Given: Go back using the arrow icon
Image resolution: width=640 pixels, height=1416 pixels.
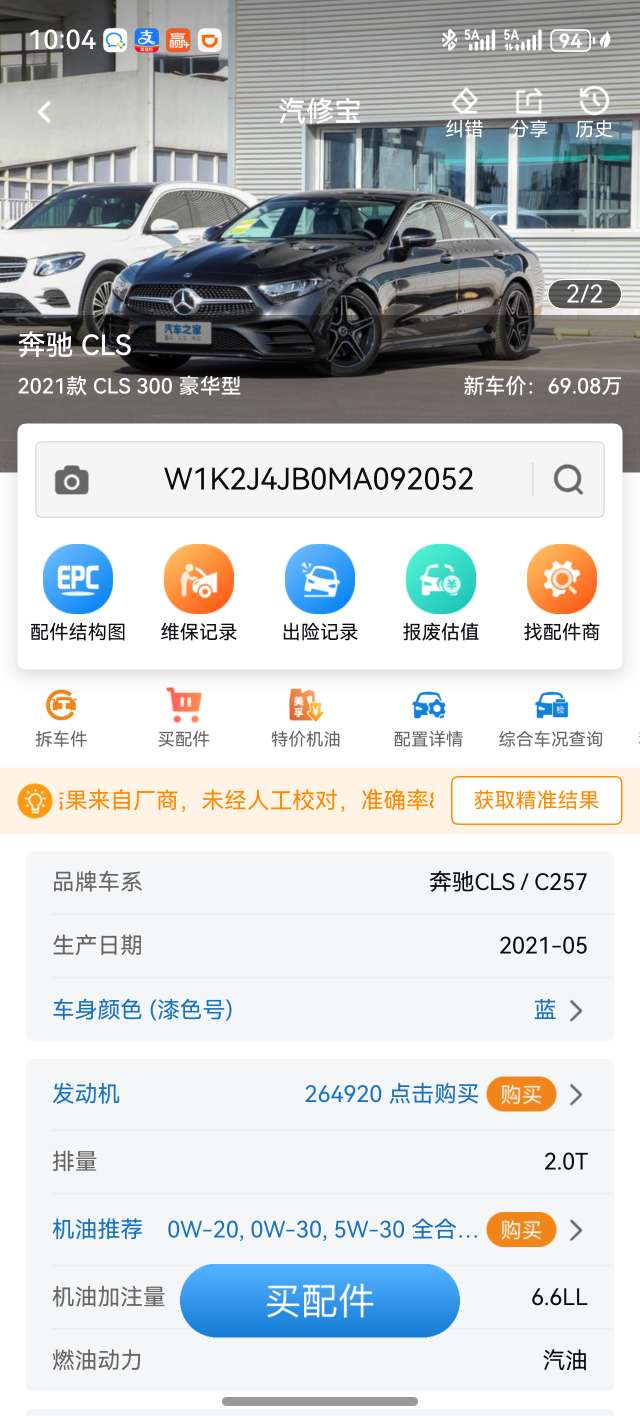Looking at the screenshot, I should click(44, 112).
